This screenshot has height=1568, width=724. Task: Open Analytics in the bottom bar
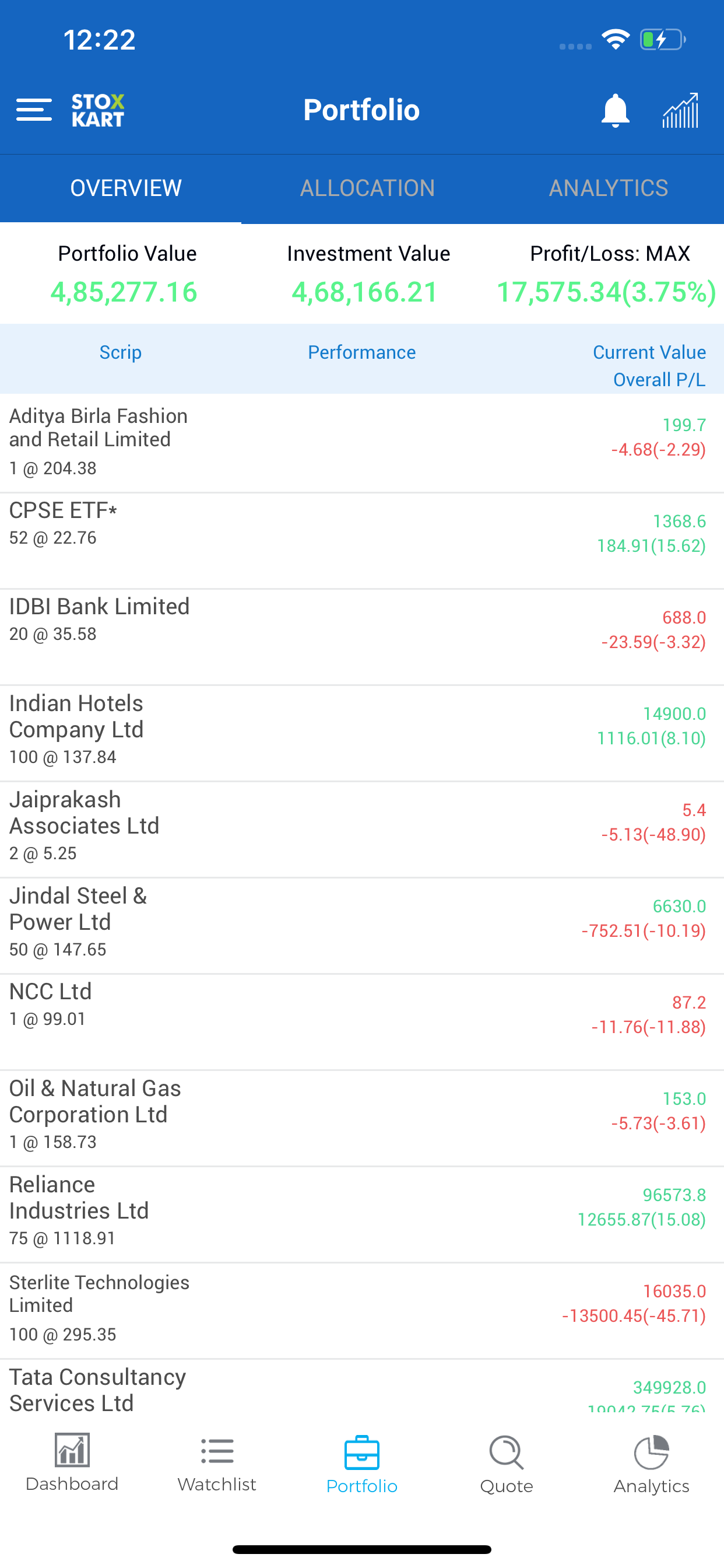[651, 1465]
